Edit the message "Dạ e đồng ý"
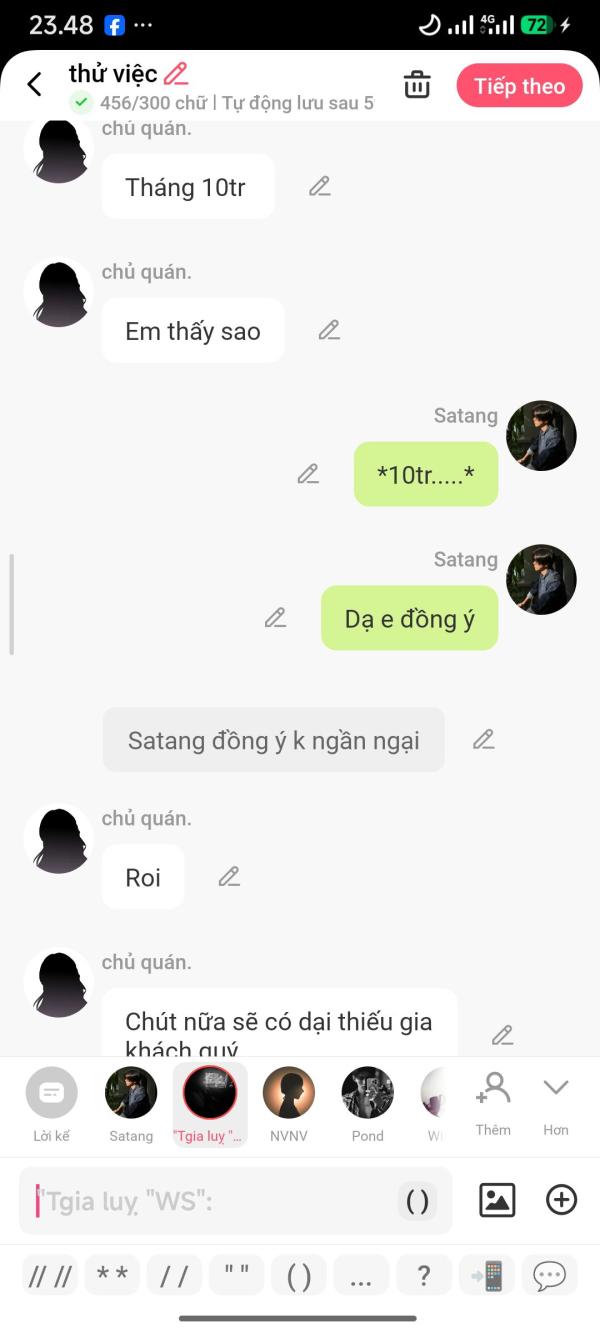This screenshot has height=1333, width=600. [x=275, y=618]
